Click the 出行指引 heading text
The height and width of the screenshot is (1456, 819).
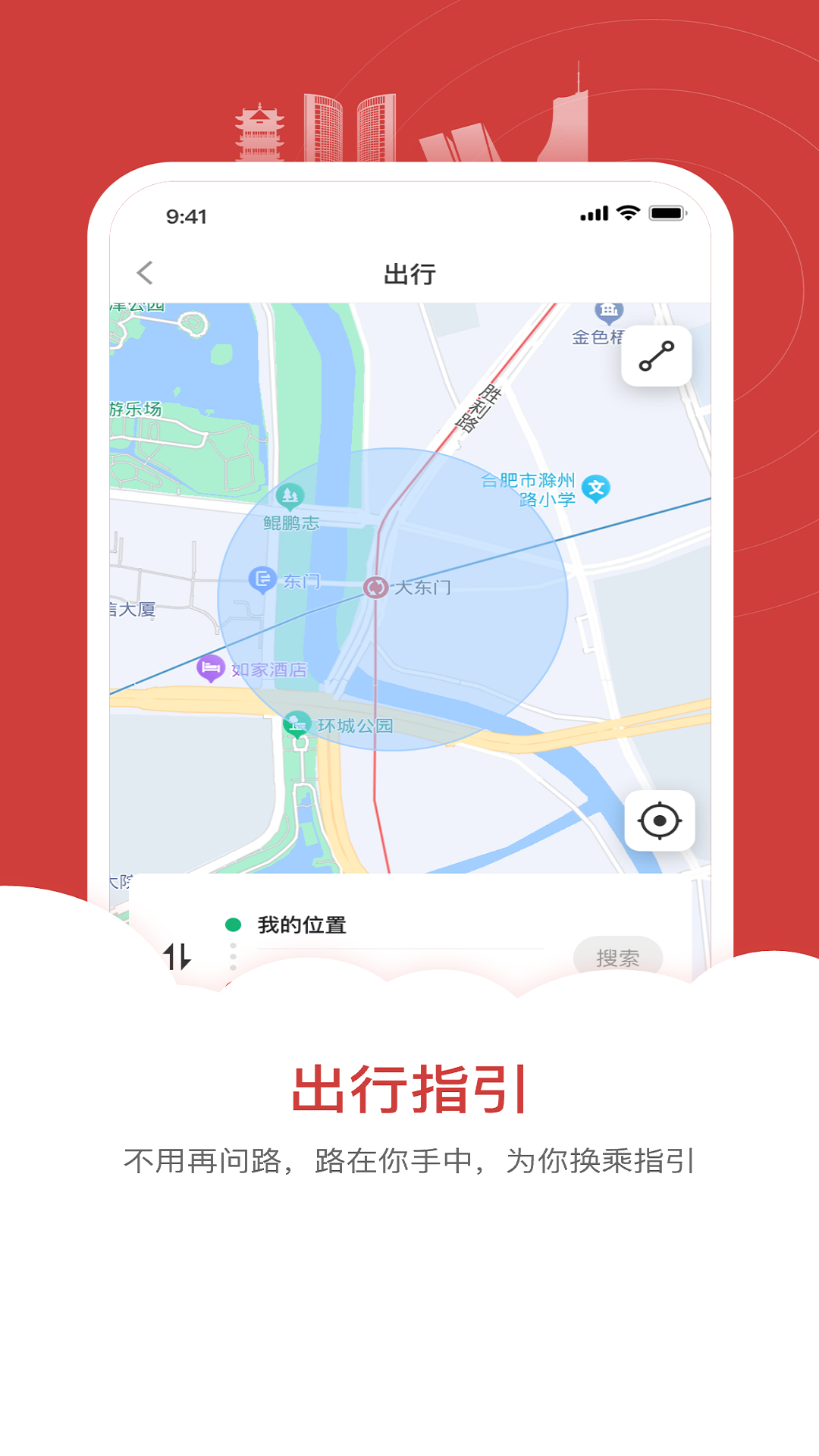click(x=409, y=1089)
